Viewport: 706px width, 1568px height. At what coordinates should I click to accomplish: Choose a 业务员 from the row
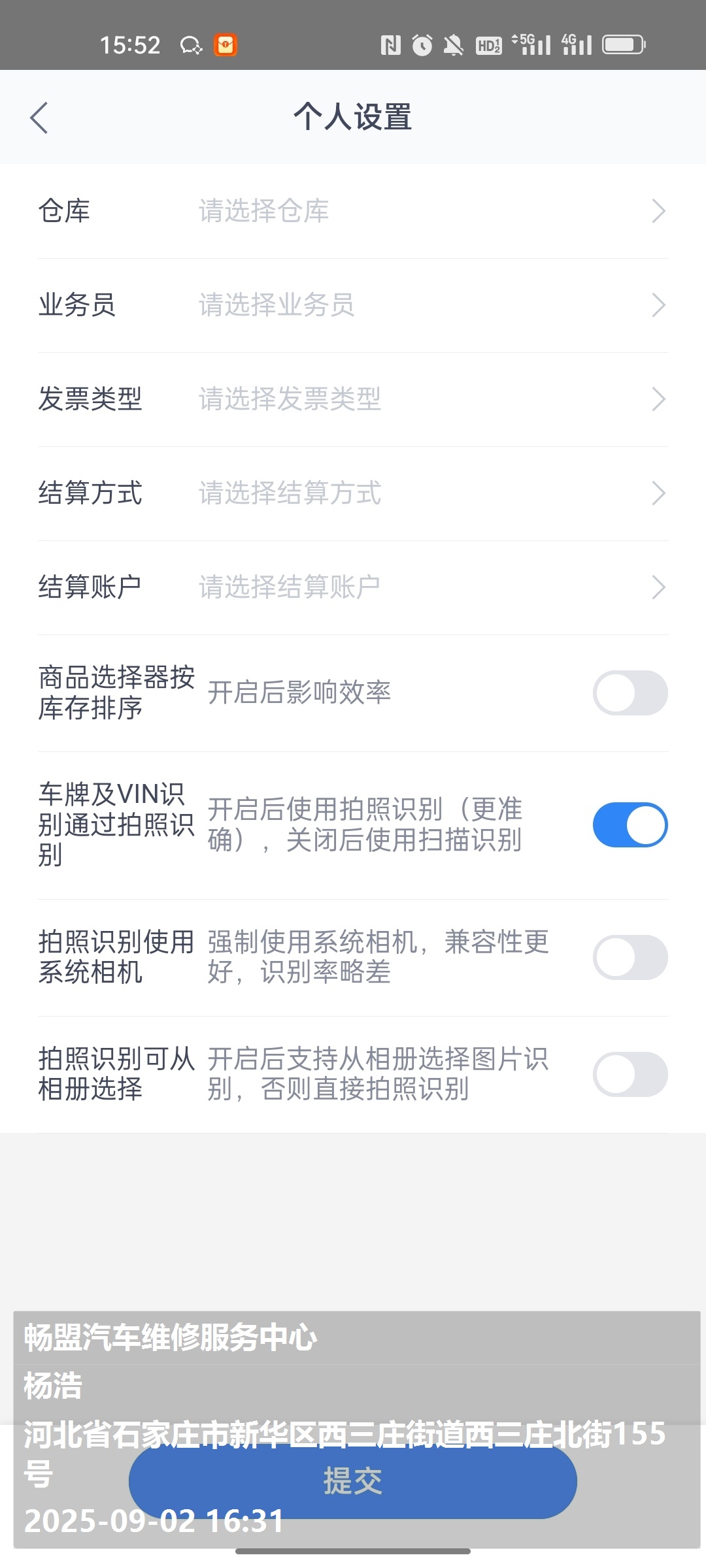(x=353, y=305)
